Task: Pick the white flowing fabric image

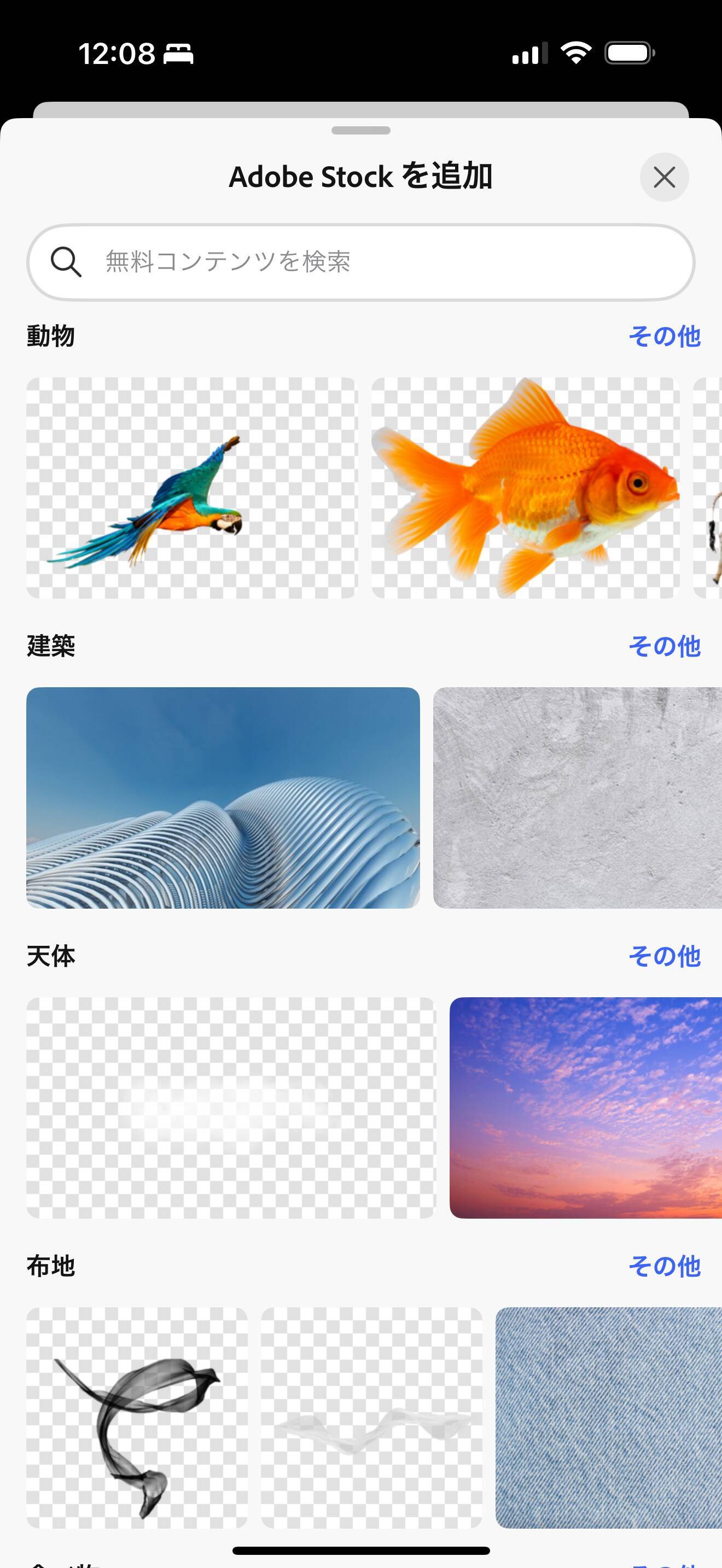Action: 371,1417
